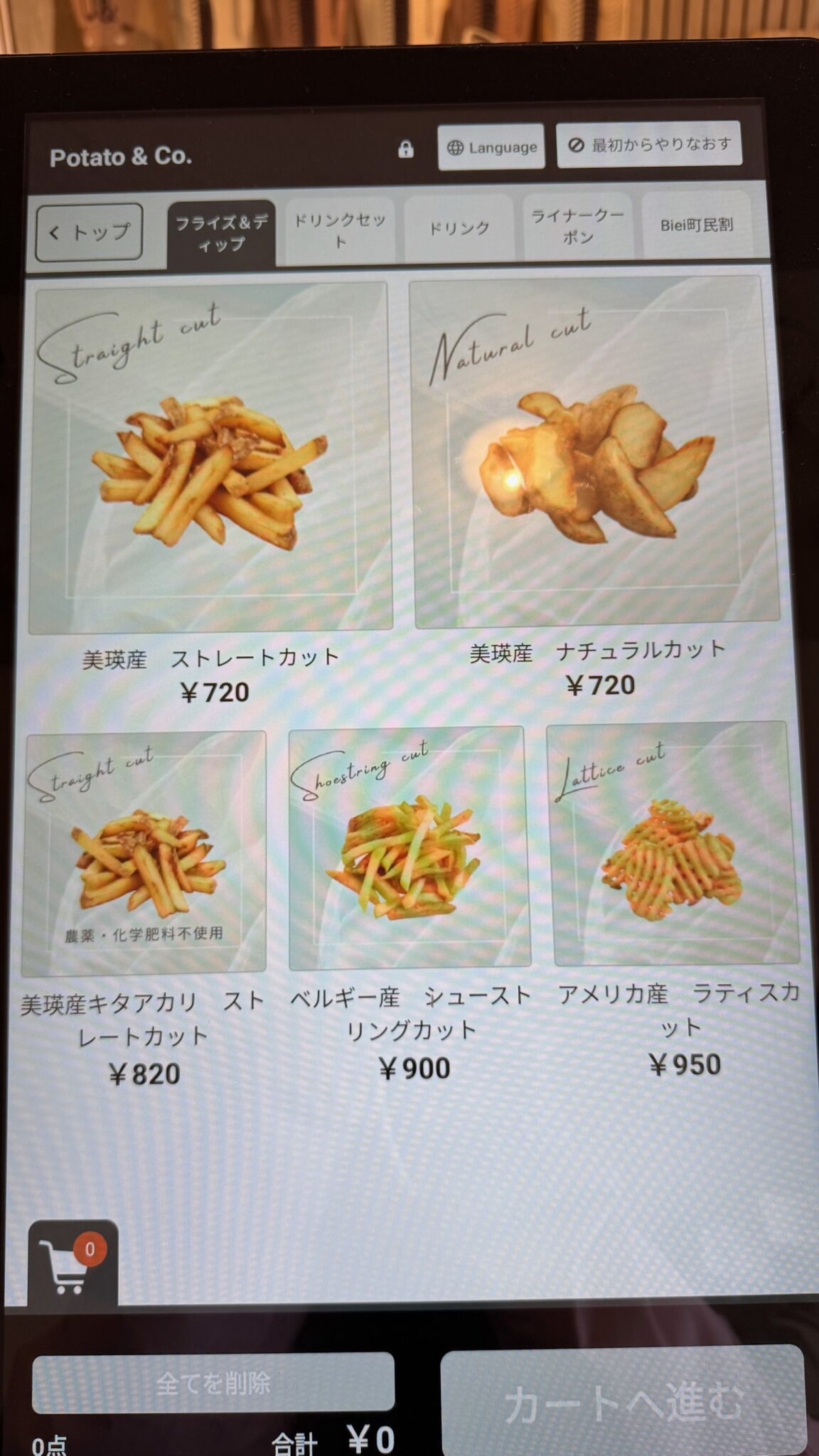Switch to the ドリンクセット tab
Image resolution: width=819 pixels, height=1456 pixels.
(x=340, y=230)
